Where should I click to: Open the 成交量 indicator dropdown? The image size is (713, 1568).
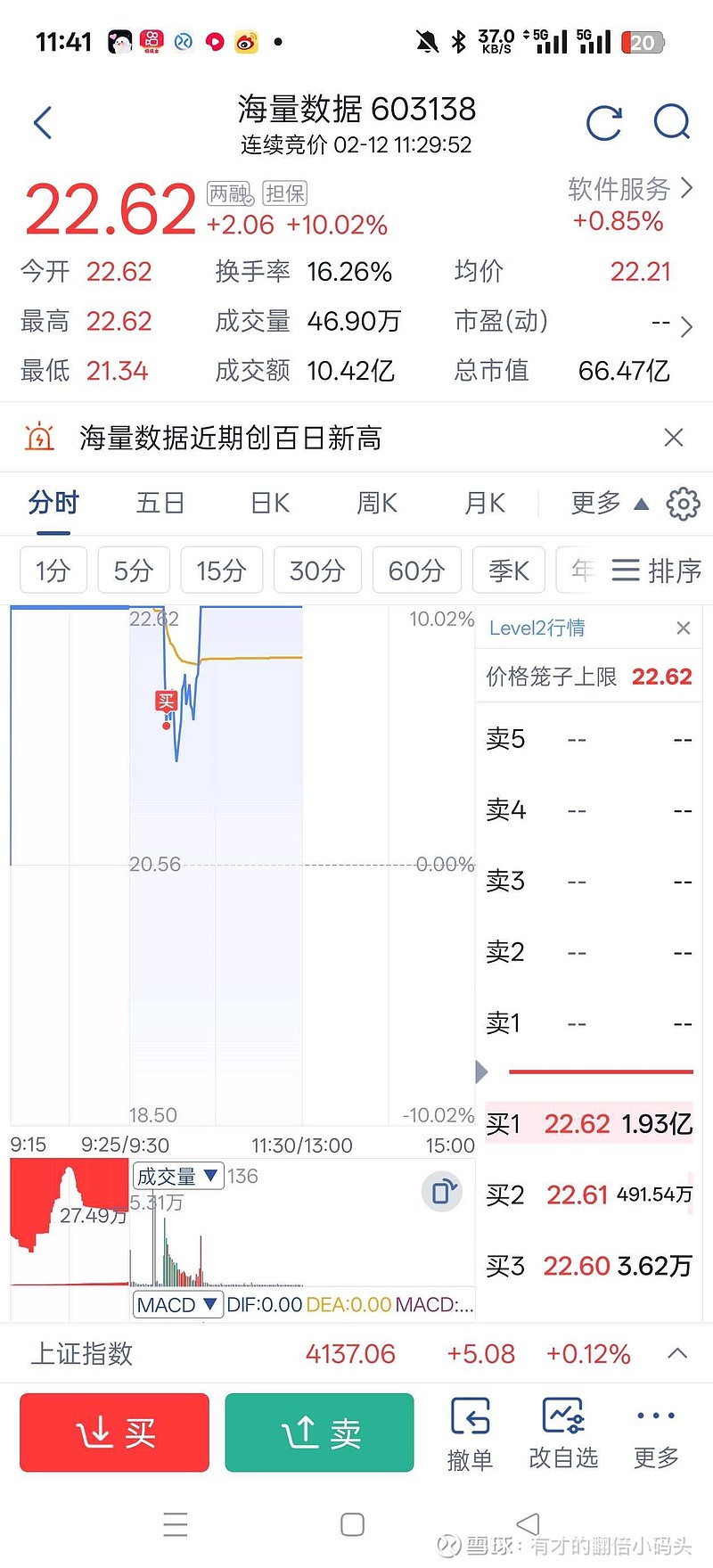point(177,1176)
